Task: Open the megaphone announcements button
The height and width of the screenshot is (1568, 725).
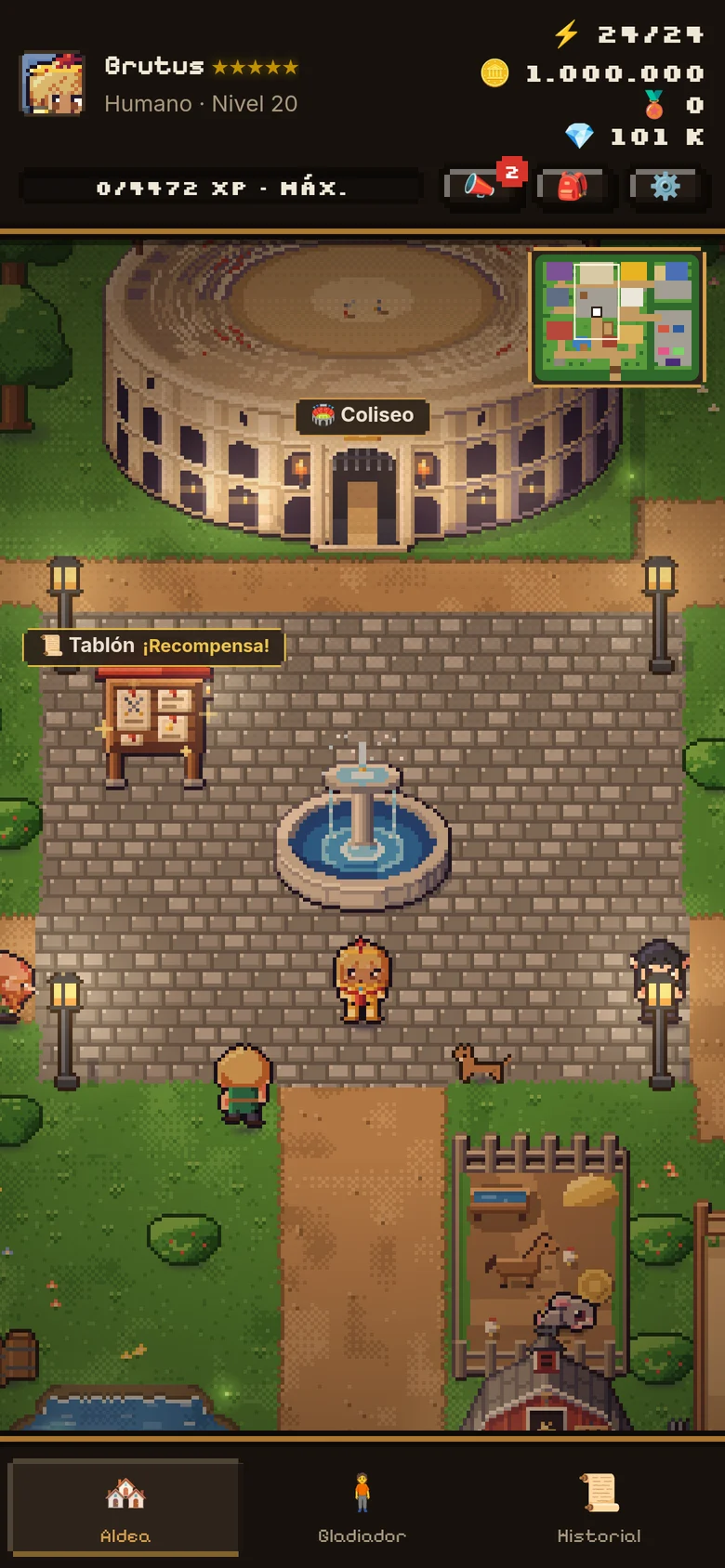Action: point(480,187)
